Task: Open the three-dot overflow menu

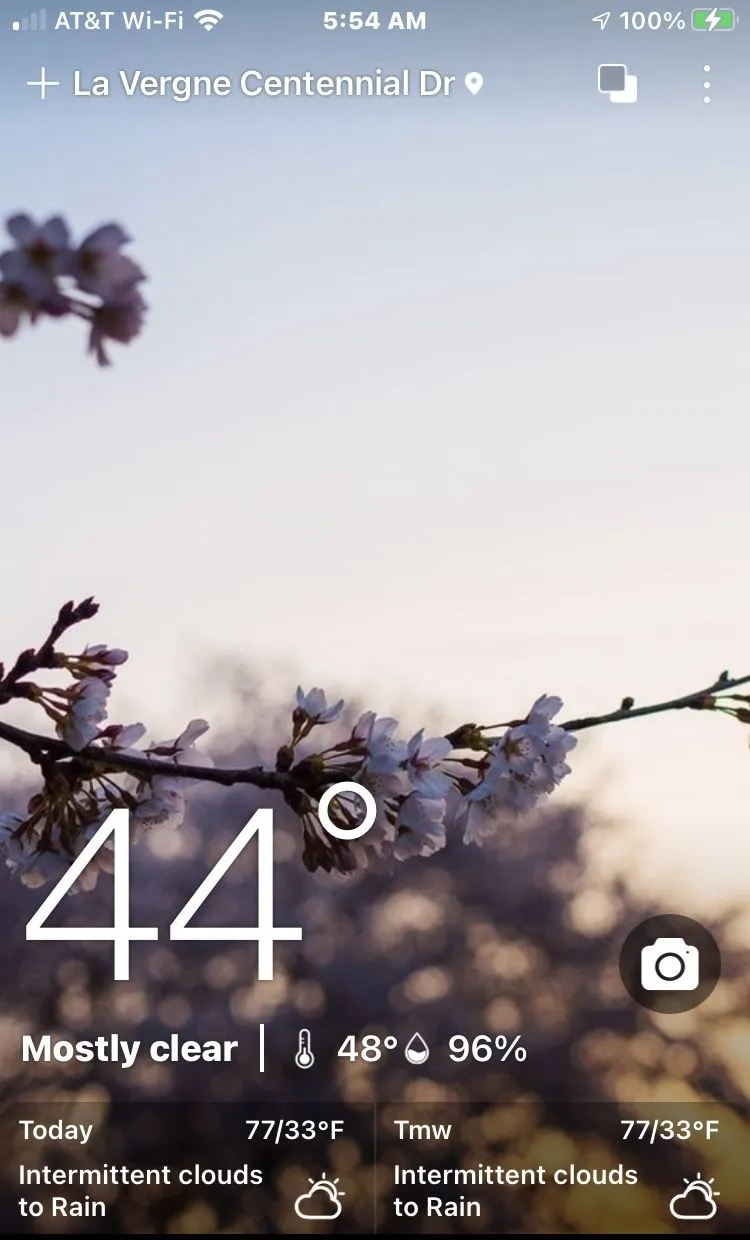Action: 706,84
